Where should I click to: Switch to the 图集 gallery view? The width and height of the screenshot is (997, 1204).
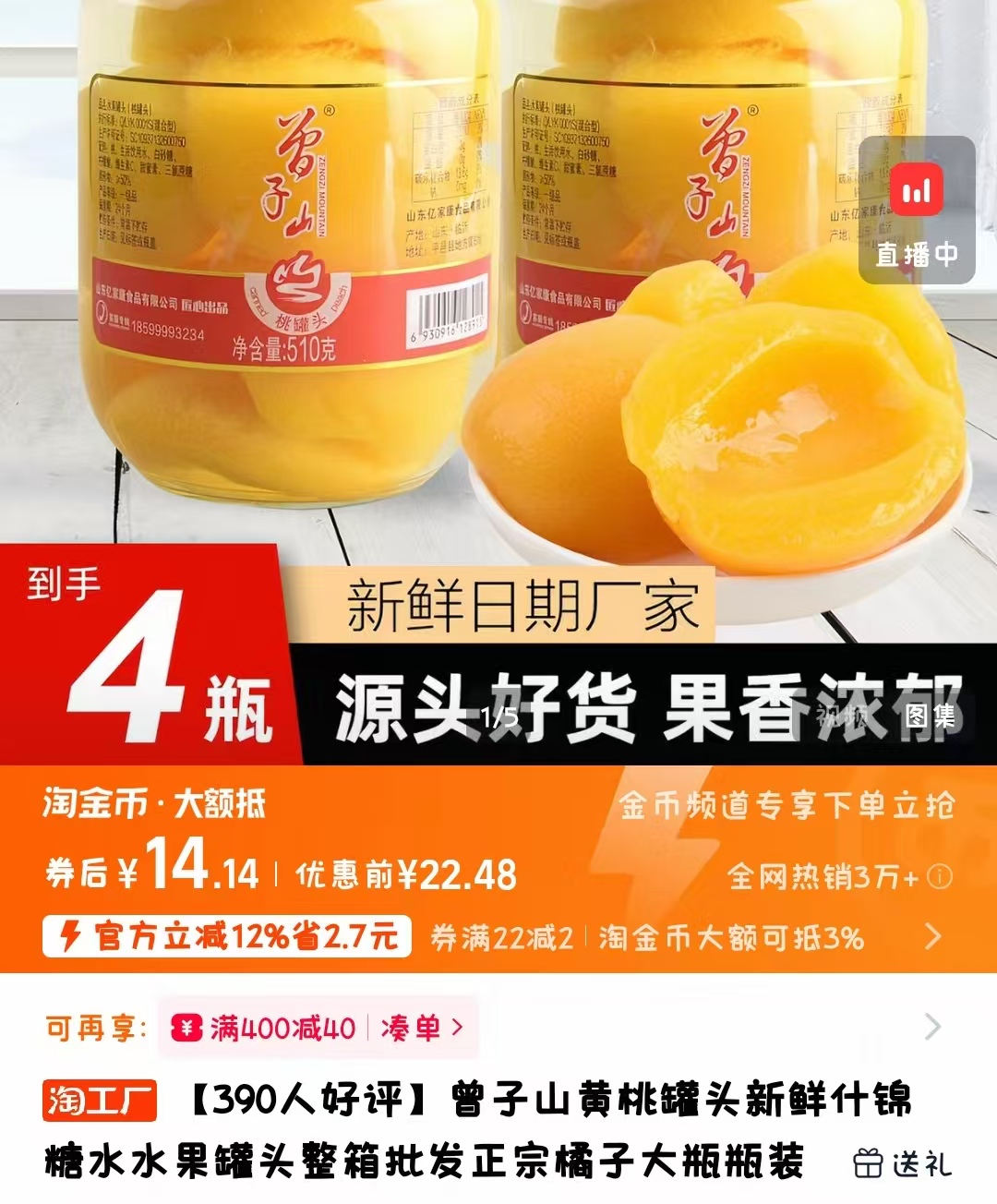pos(930,716)
